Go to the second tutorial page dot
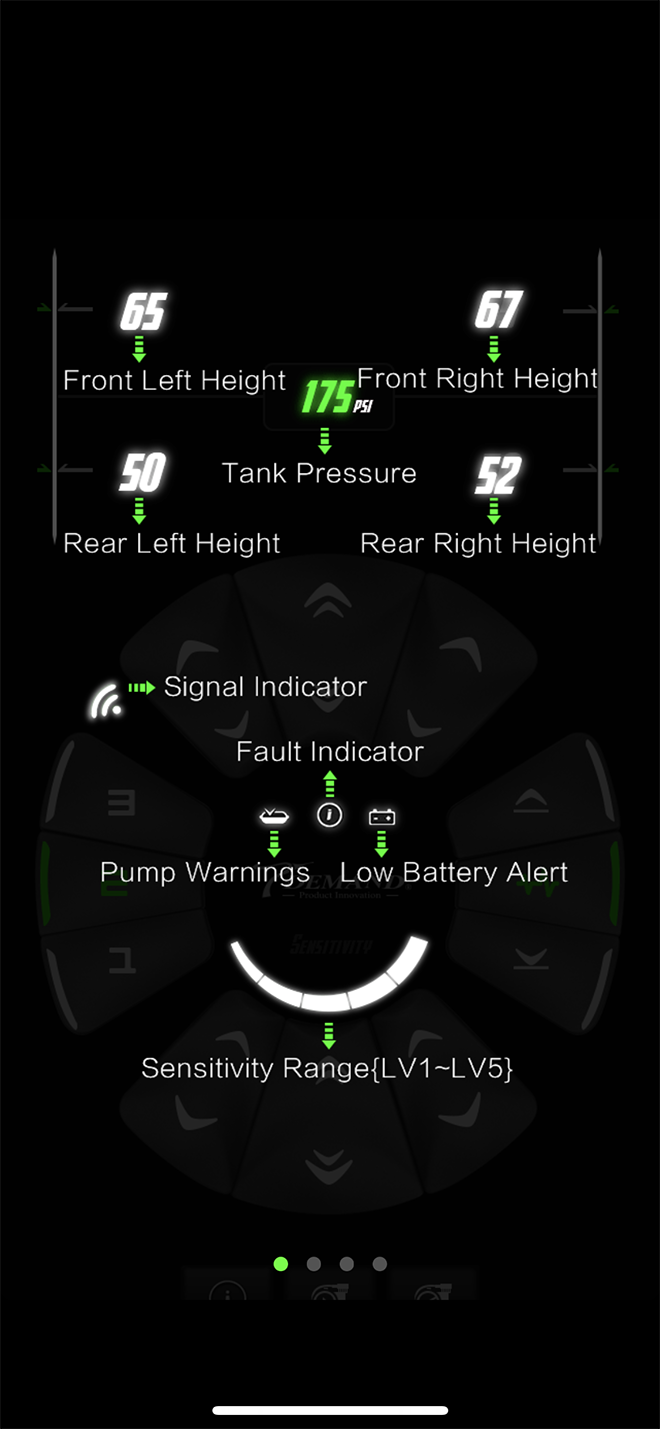660x1429 pixels. coord(314,1264)
